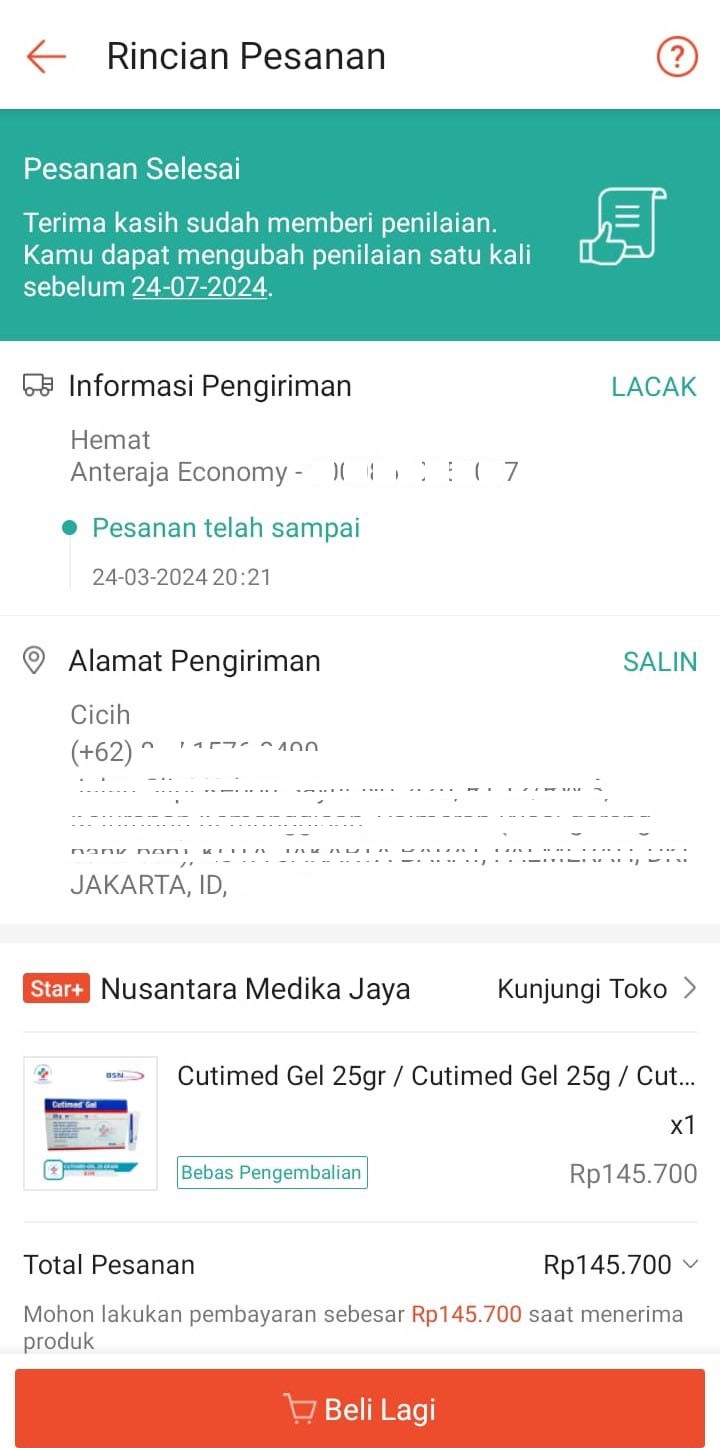Tap Beli Lagi to reorder
This screenshot has width=720, height=1448.
360,1409
